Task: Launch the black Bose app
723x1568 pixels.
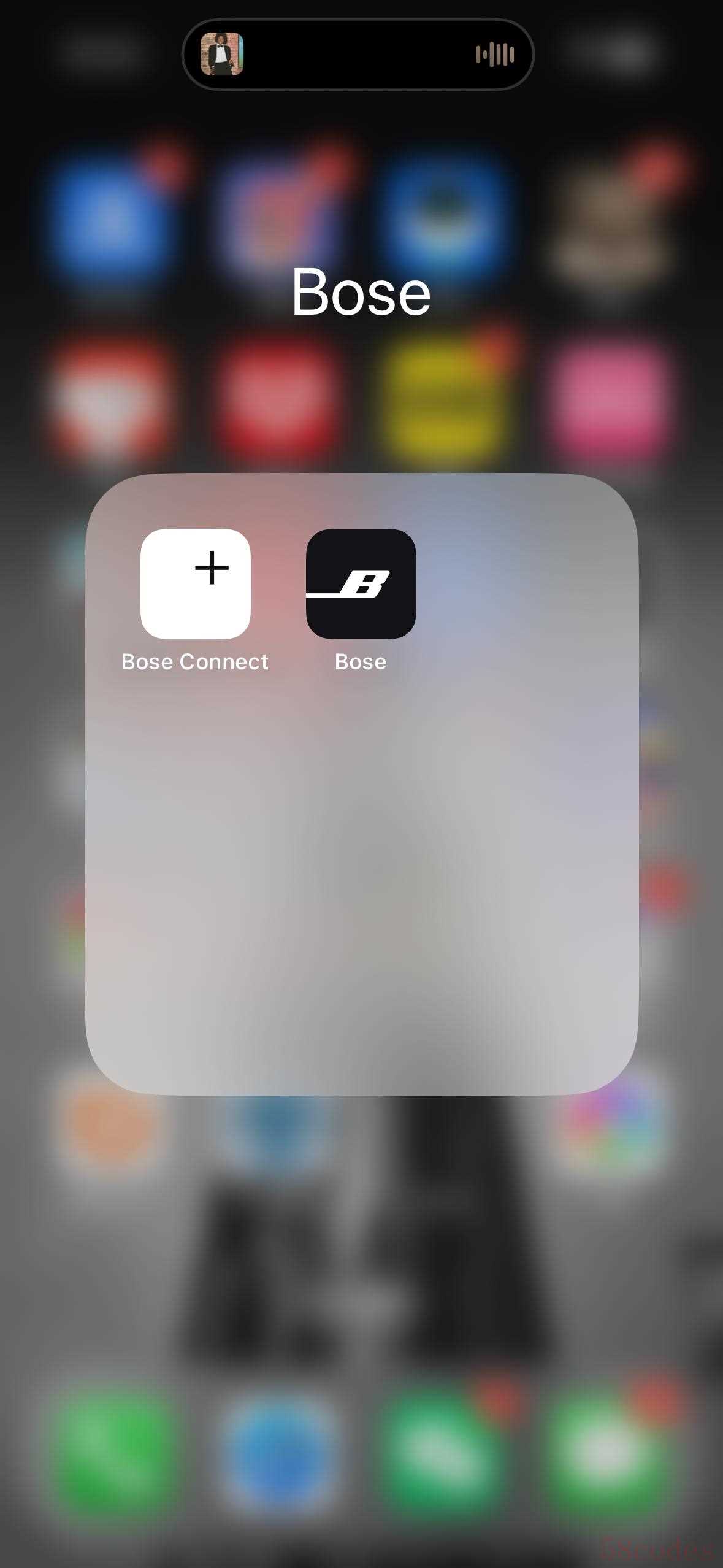Action: 361,583
